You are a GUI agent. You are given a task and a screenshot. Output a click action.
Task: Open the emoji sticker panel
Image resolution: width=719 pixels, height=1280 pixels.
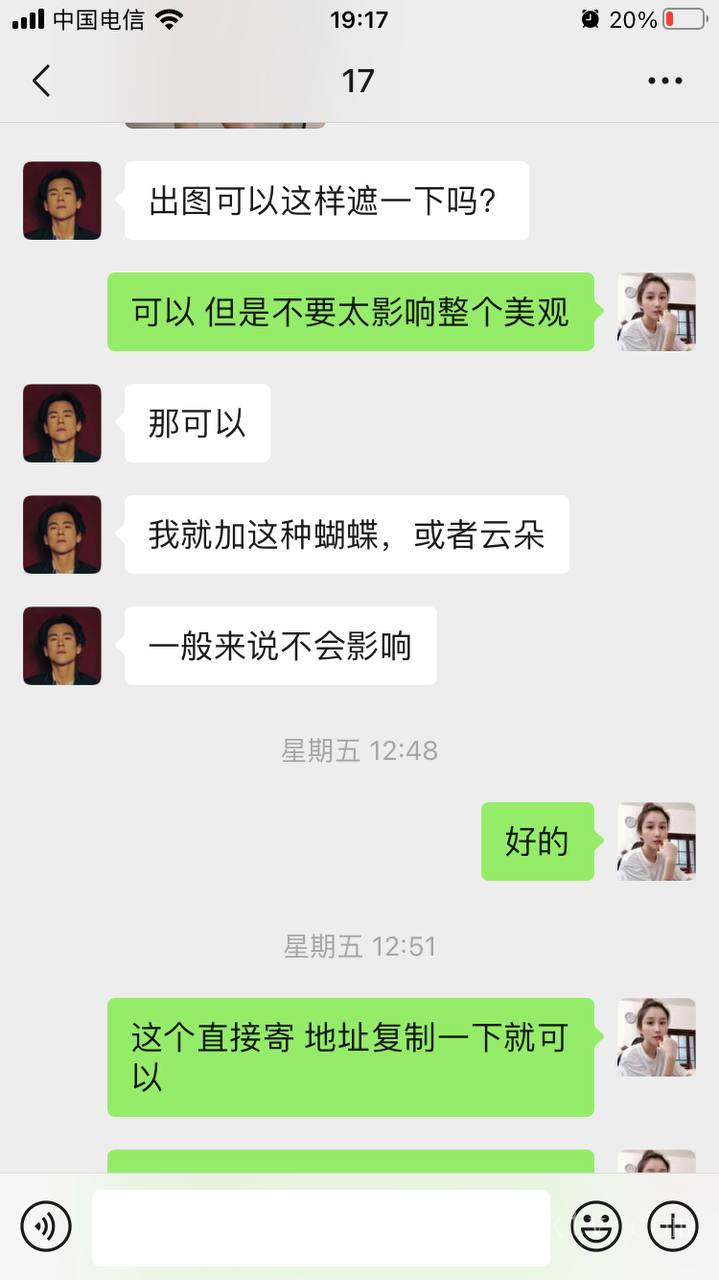pyautogui.click(x=596, y=1226)
